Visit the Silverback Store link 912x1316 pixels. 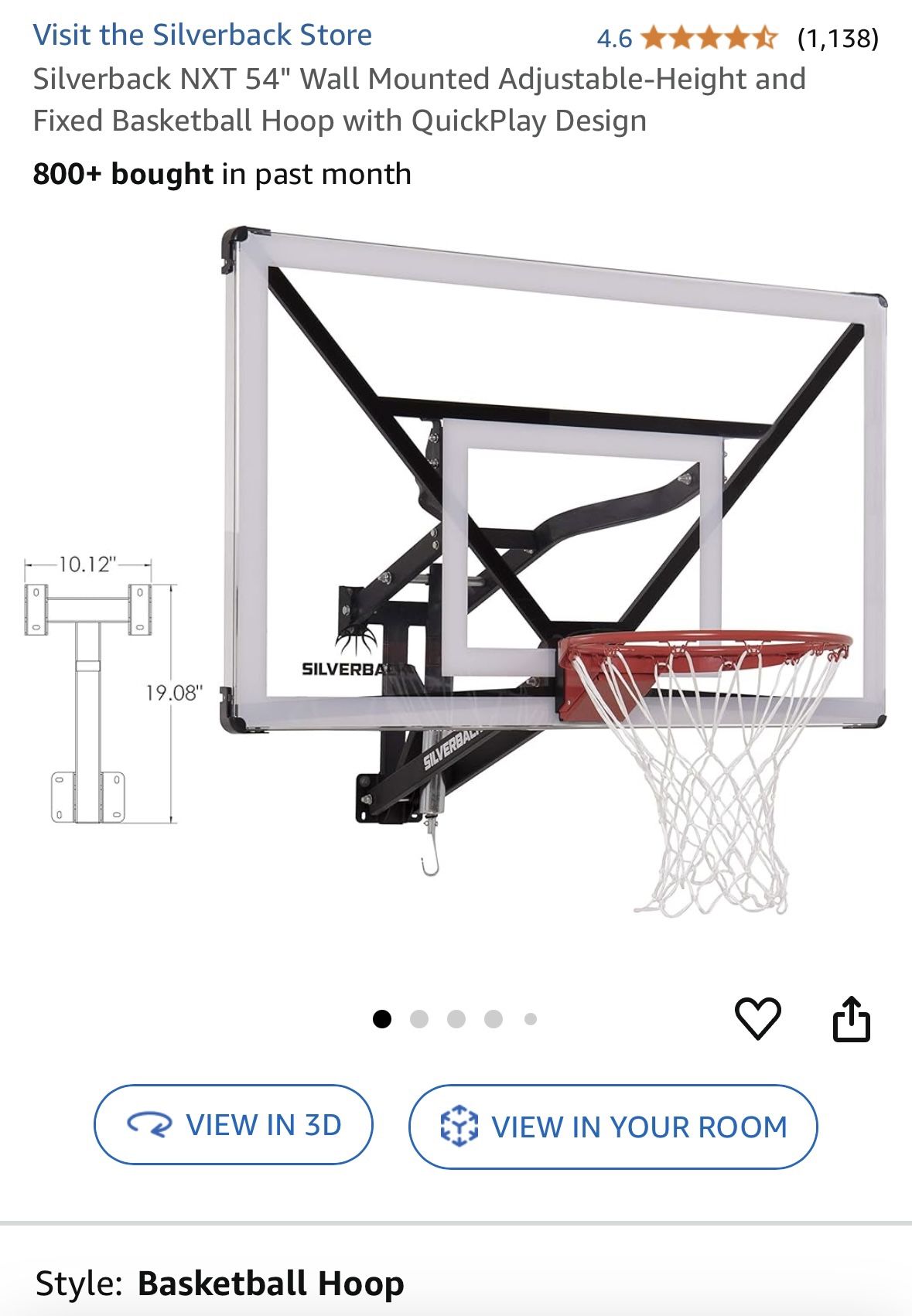(x=202, y=35)
